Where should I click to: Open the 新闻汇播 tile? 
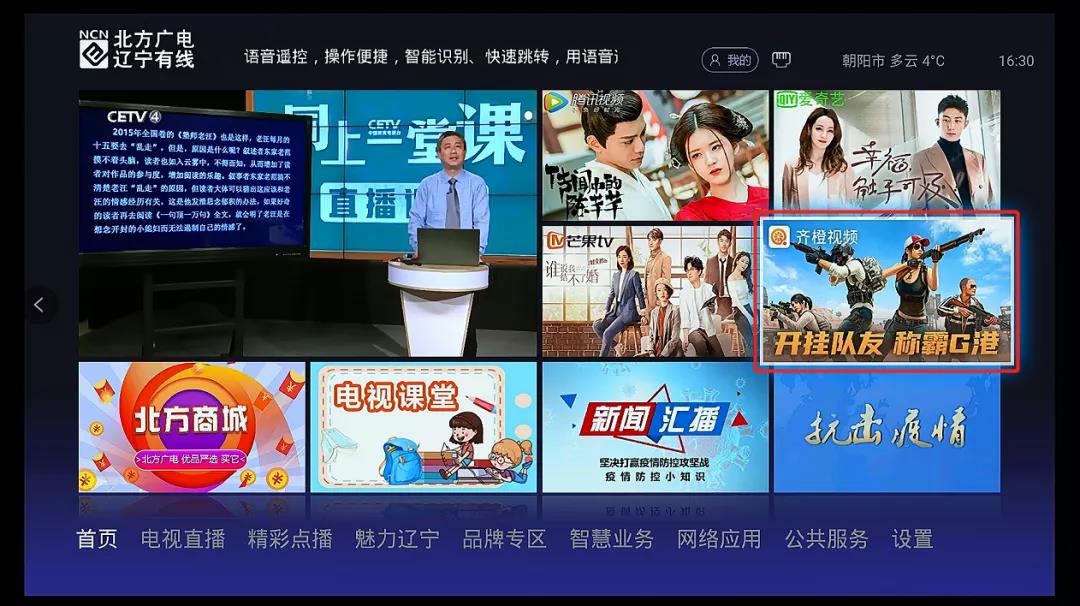click(654, 426)
